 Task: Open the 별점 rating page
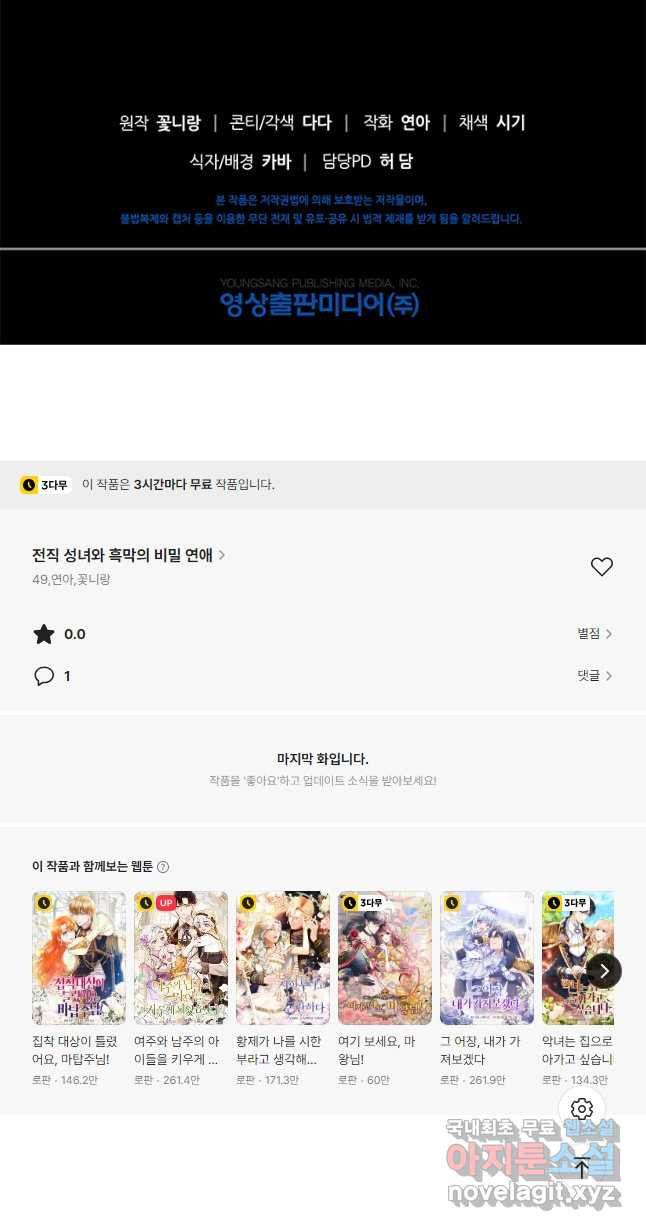coord(595,634)
